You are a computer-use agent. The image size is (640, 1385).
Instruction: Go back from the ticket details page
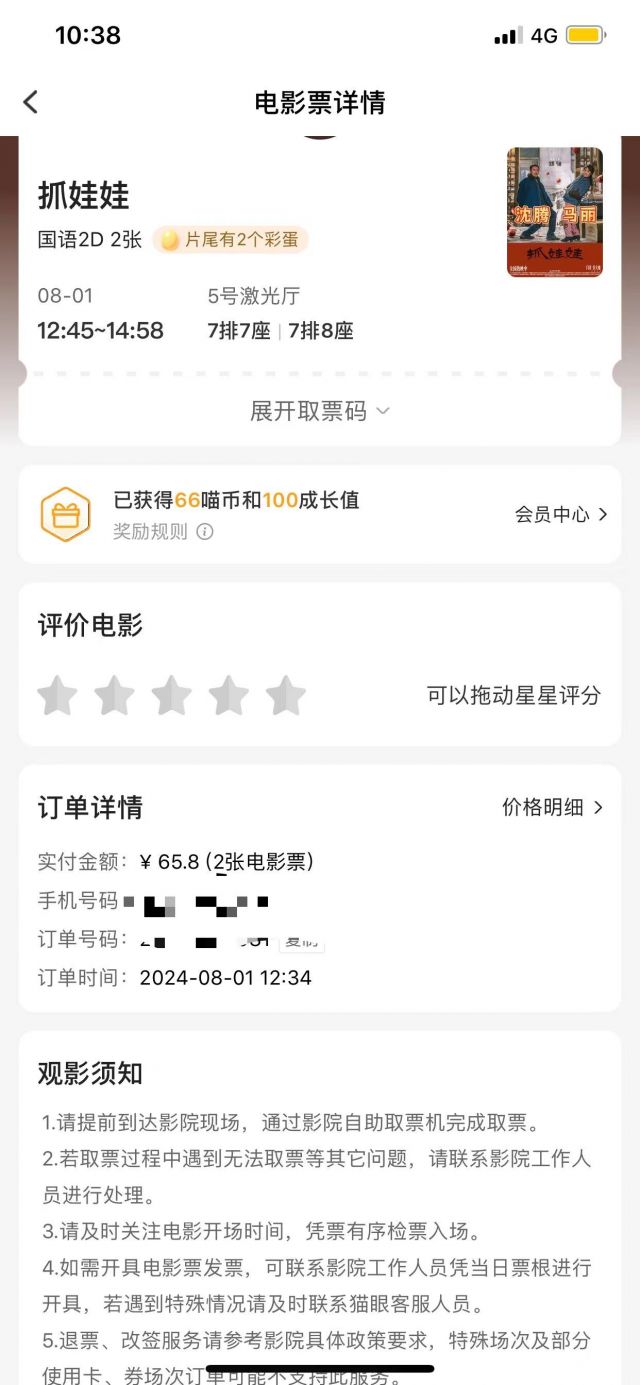point(31,102)
